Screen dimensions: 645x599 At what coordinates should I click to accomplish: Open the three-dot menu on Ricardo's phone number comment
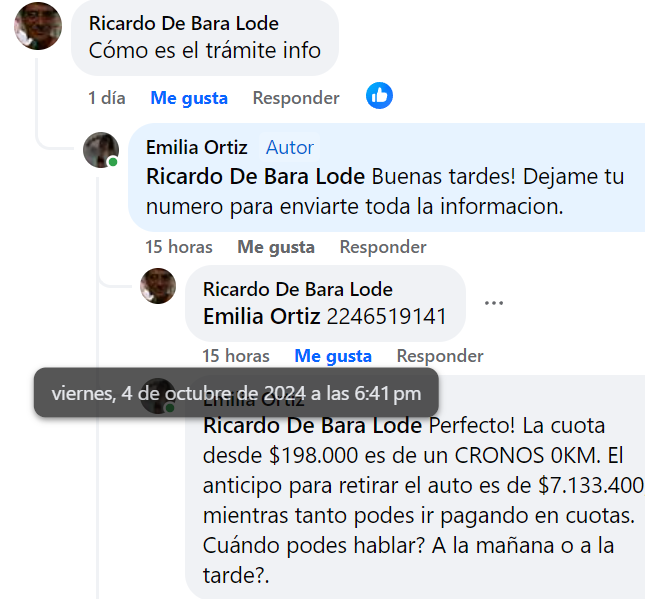coord(494,303)
